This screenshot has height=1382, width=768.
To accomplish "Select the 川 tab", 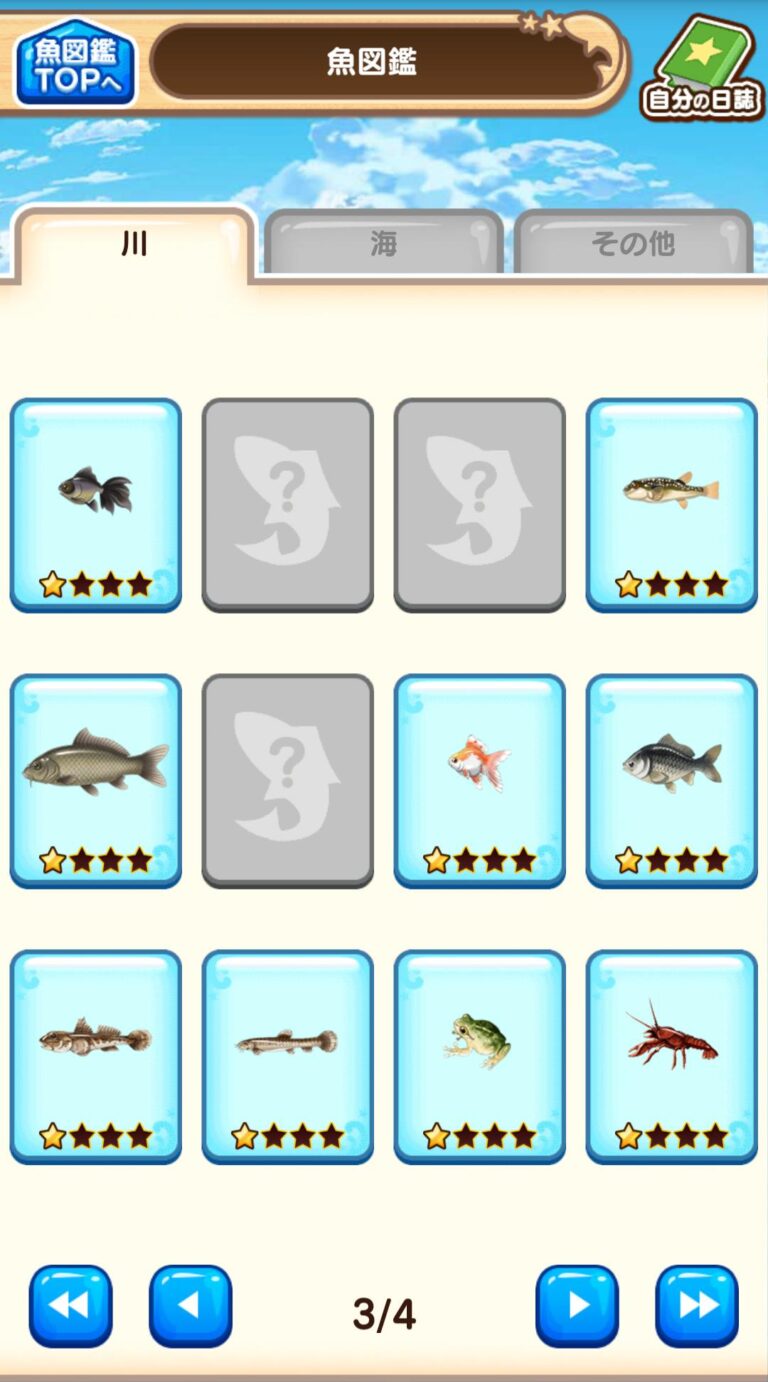I will coord(134,245).
